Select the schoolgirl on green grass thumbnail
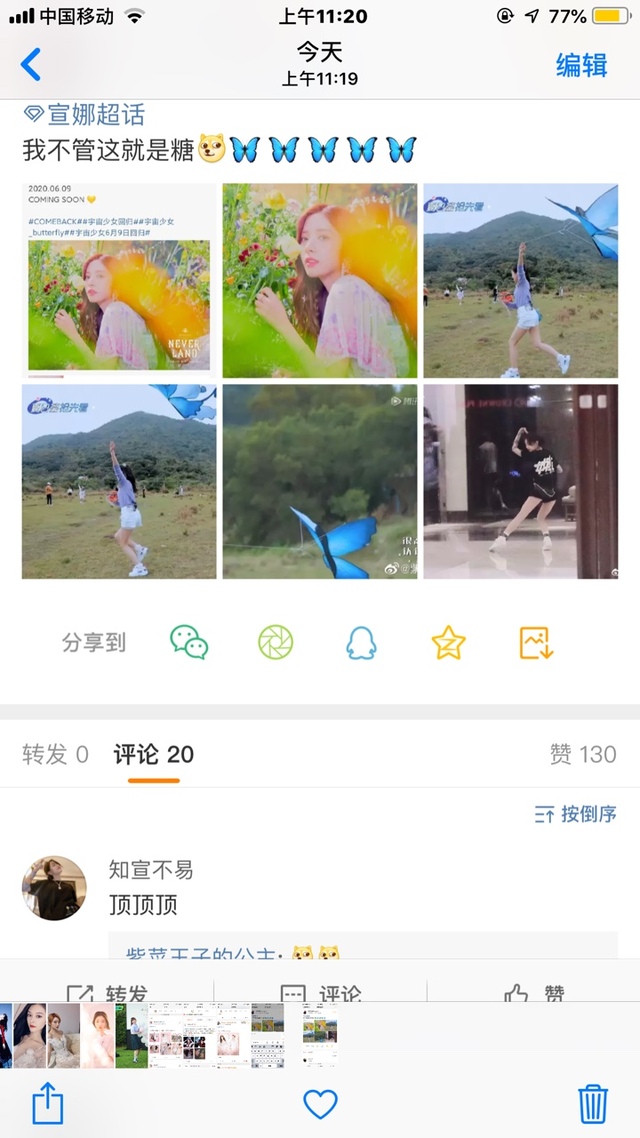The width and height of the screenshot is (640, 1138). [131, 1036]
